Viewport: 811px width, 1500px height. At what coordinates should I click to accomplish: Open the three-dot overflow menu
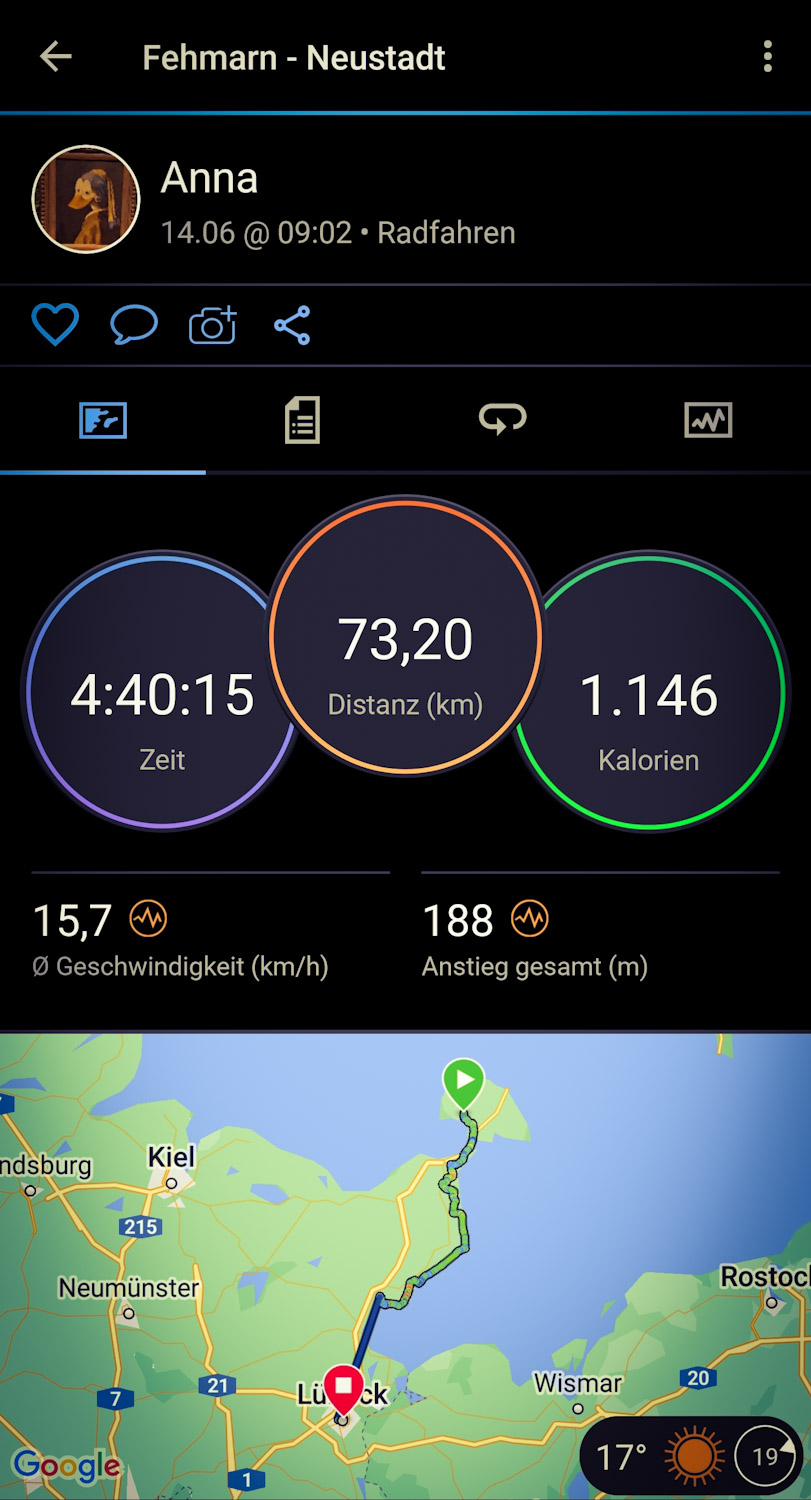(767, 57)
